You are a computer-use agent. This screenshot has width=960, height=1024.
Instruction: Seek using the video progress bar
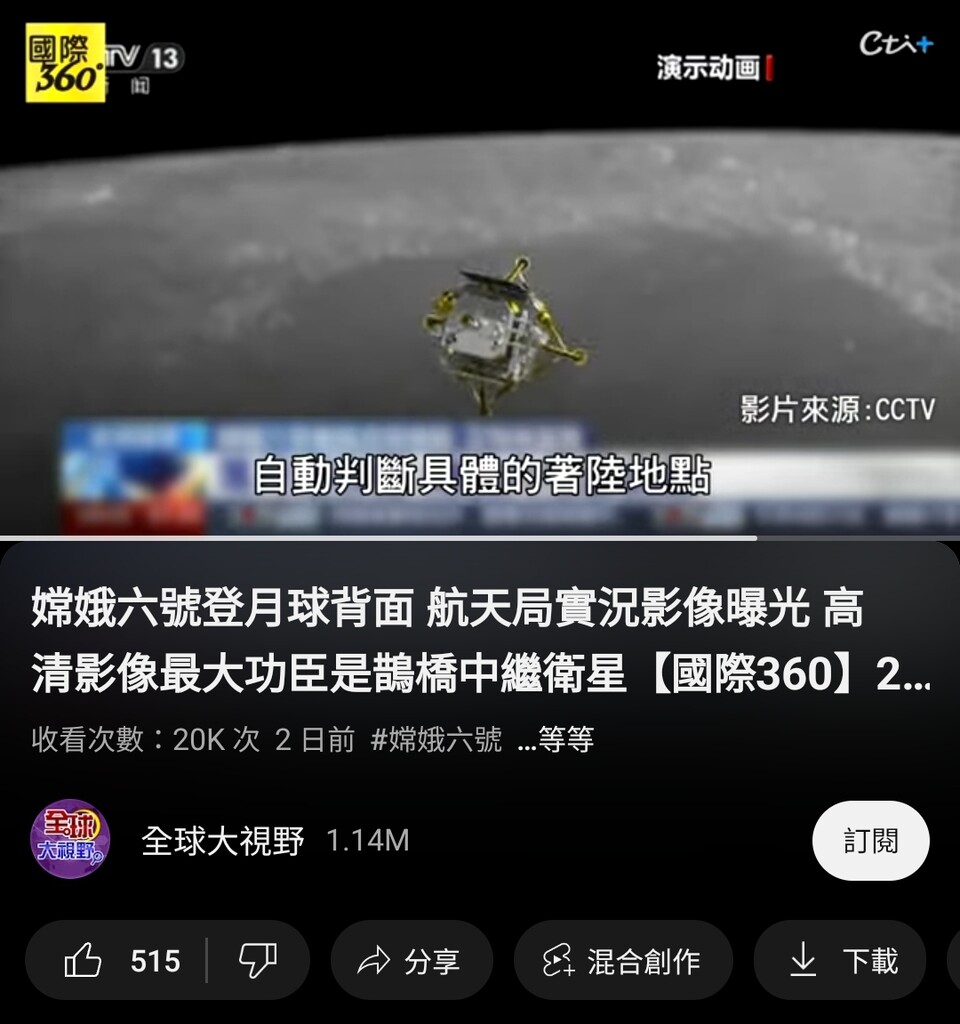pyautogui.click(x=480, y=538)
